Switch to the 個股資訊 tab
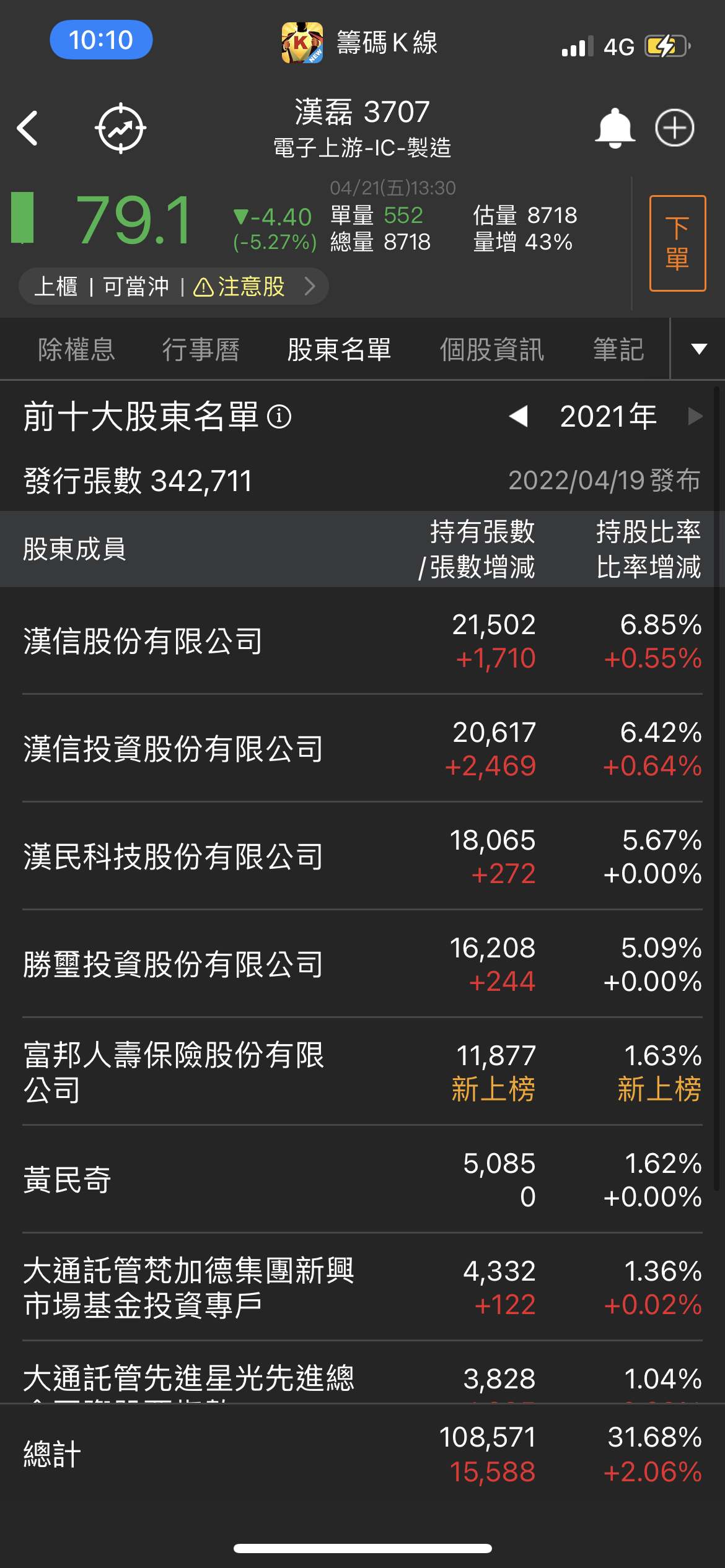 pos(492,349)
